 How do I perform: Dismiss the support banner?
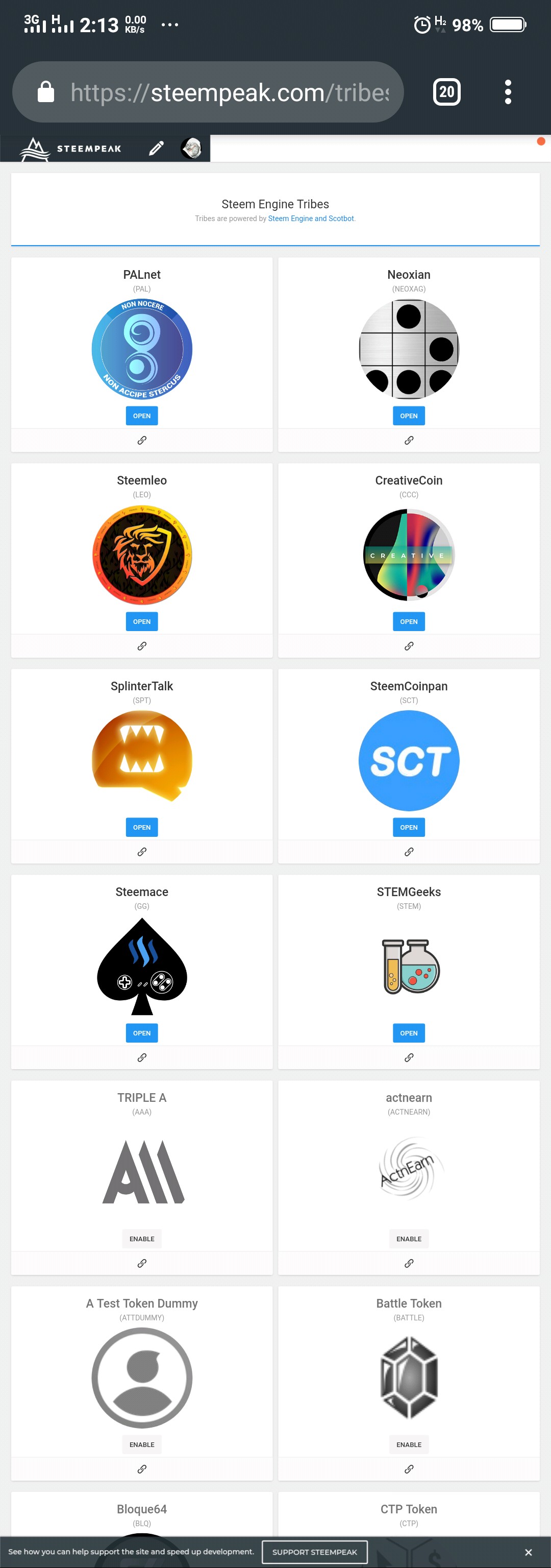coord(528,1552)
